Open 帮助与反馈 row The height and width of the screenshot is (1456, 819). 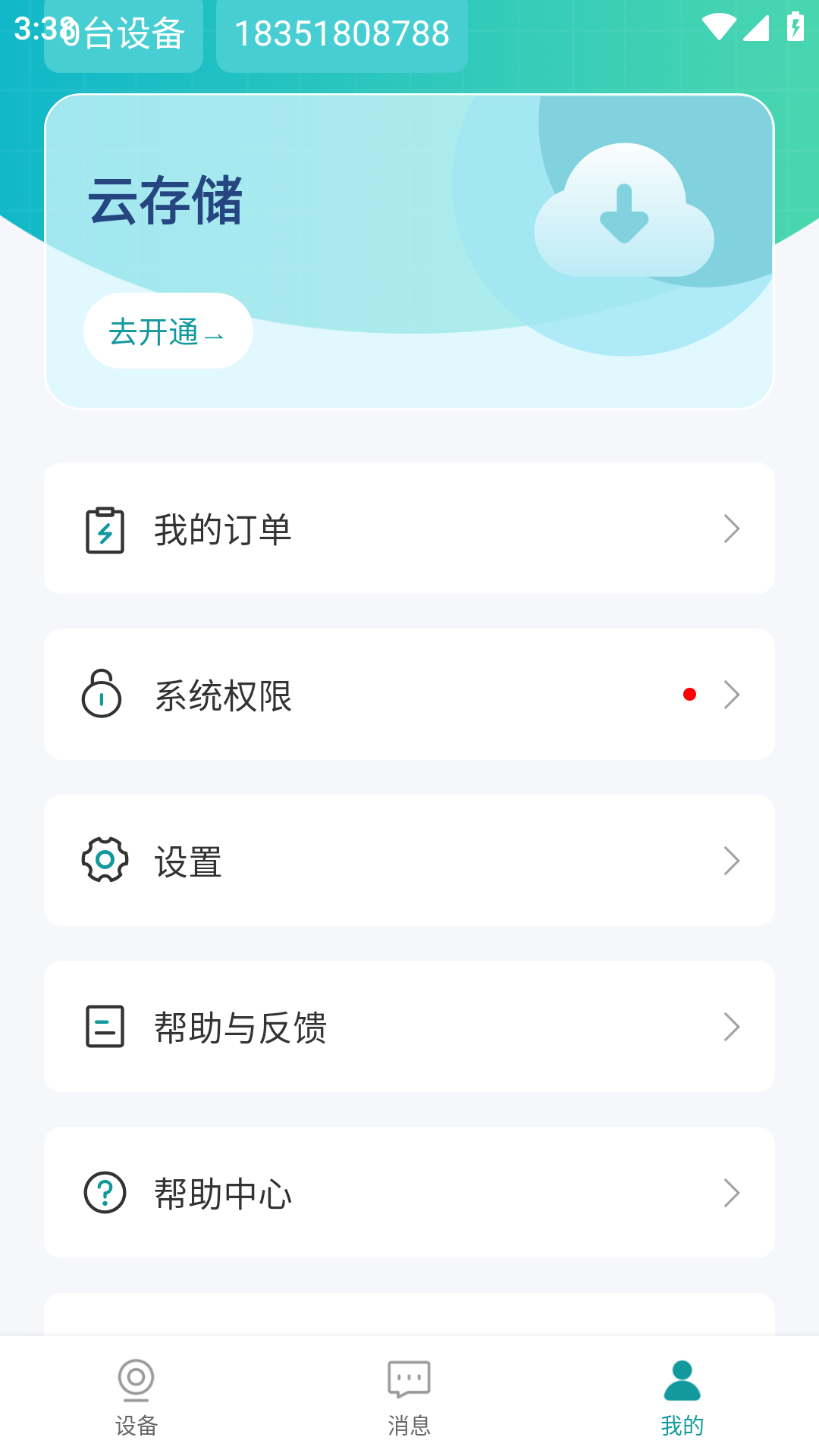[x=409, y=1027]
